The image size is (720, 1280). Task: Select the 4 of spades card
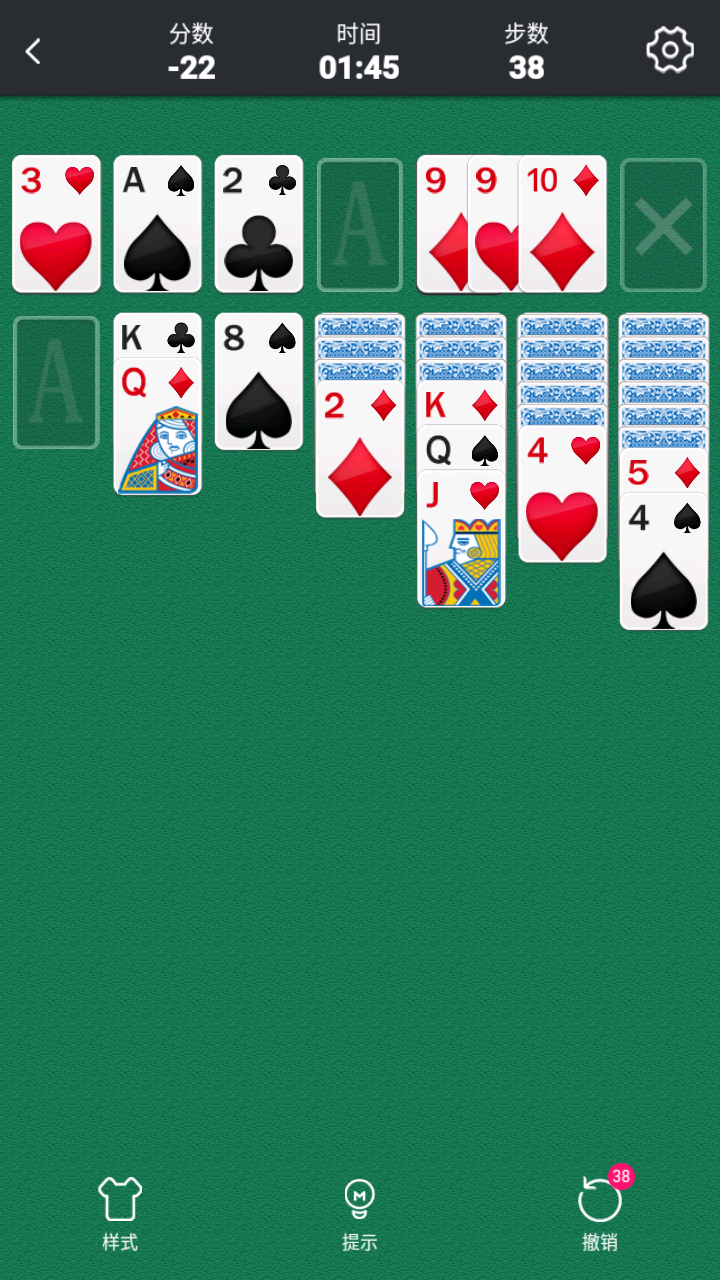663,565
